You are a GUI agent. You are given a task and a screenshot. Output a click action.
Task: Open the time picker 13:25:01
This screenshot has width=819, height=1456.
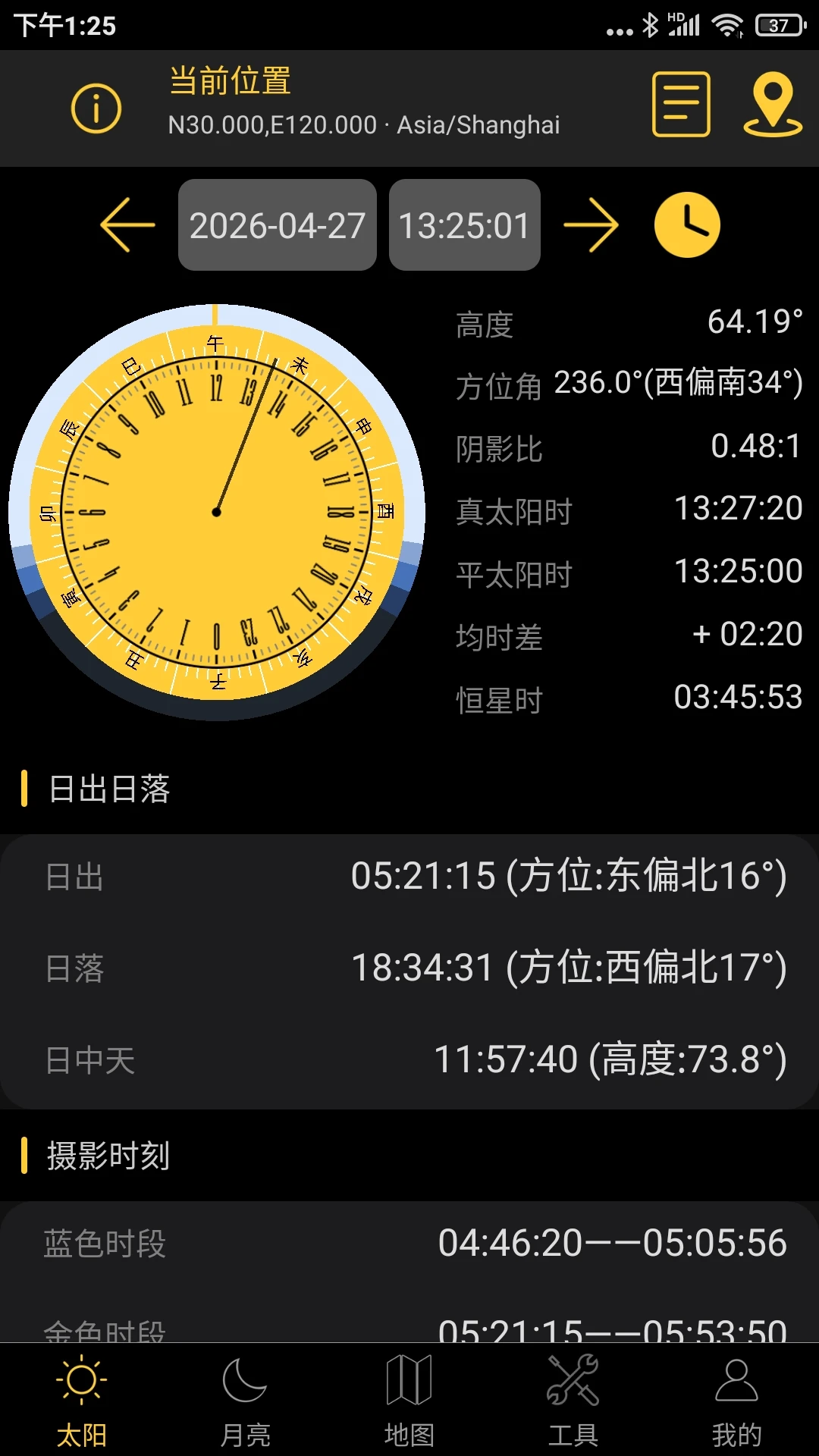464,225
